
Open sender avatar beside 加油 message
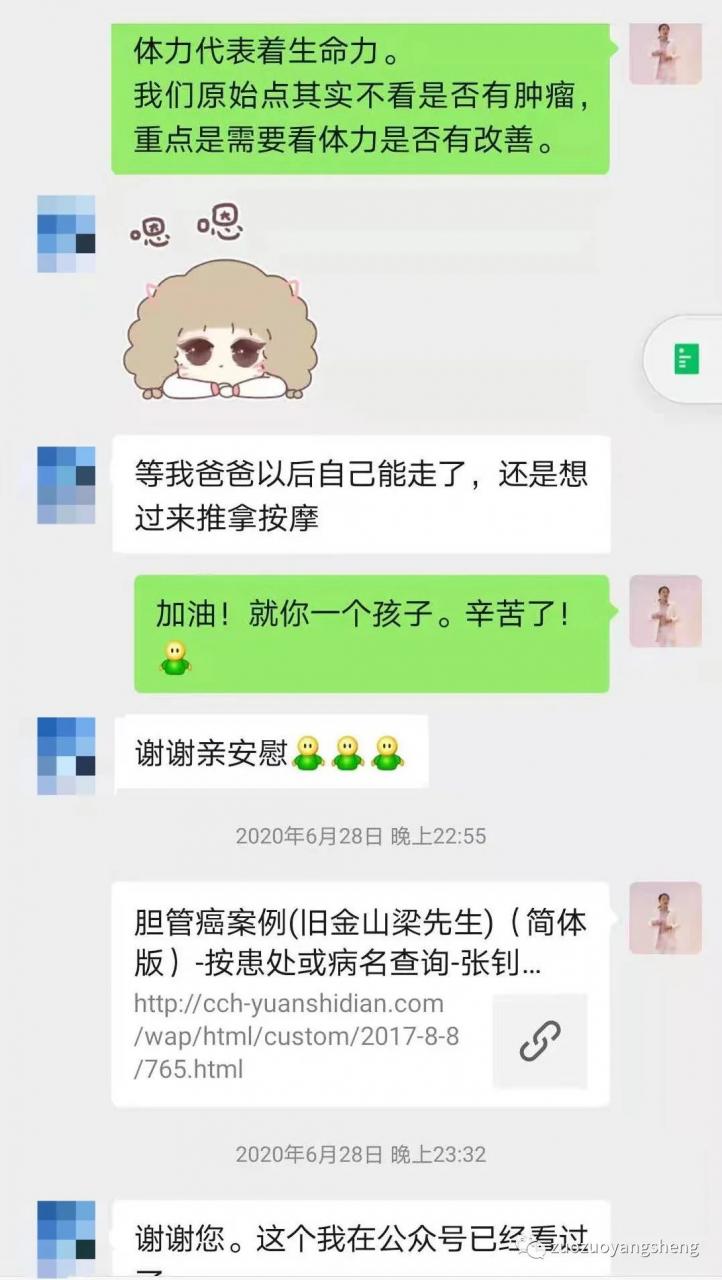[x=665, y=611]
